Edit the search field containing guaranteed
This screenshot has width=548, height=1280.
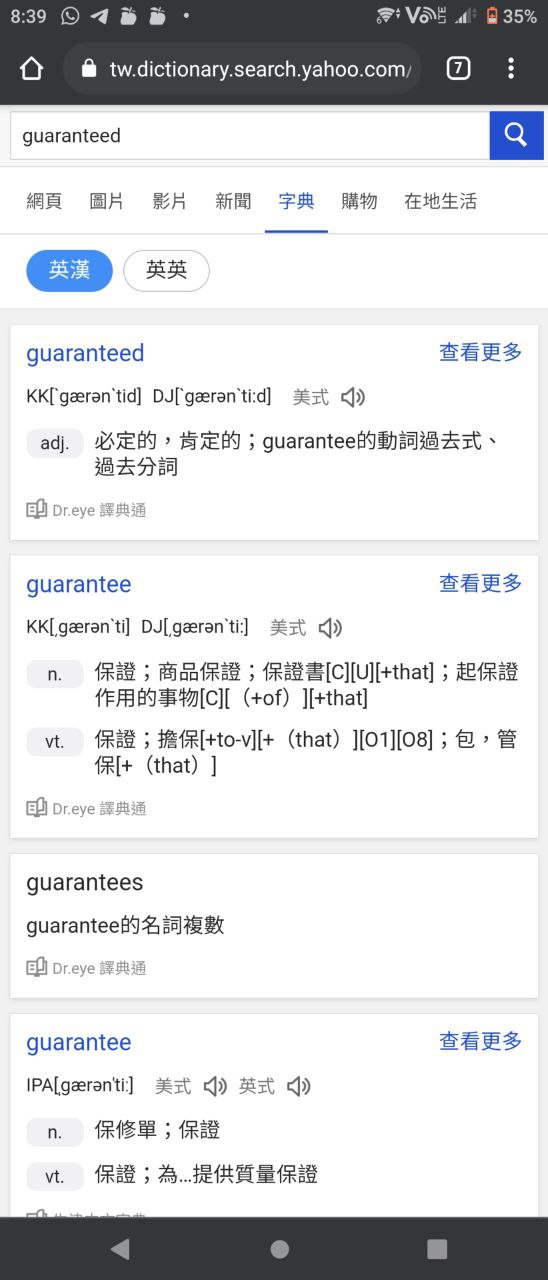click(250, 135)
